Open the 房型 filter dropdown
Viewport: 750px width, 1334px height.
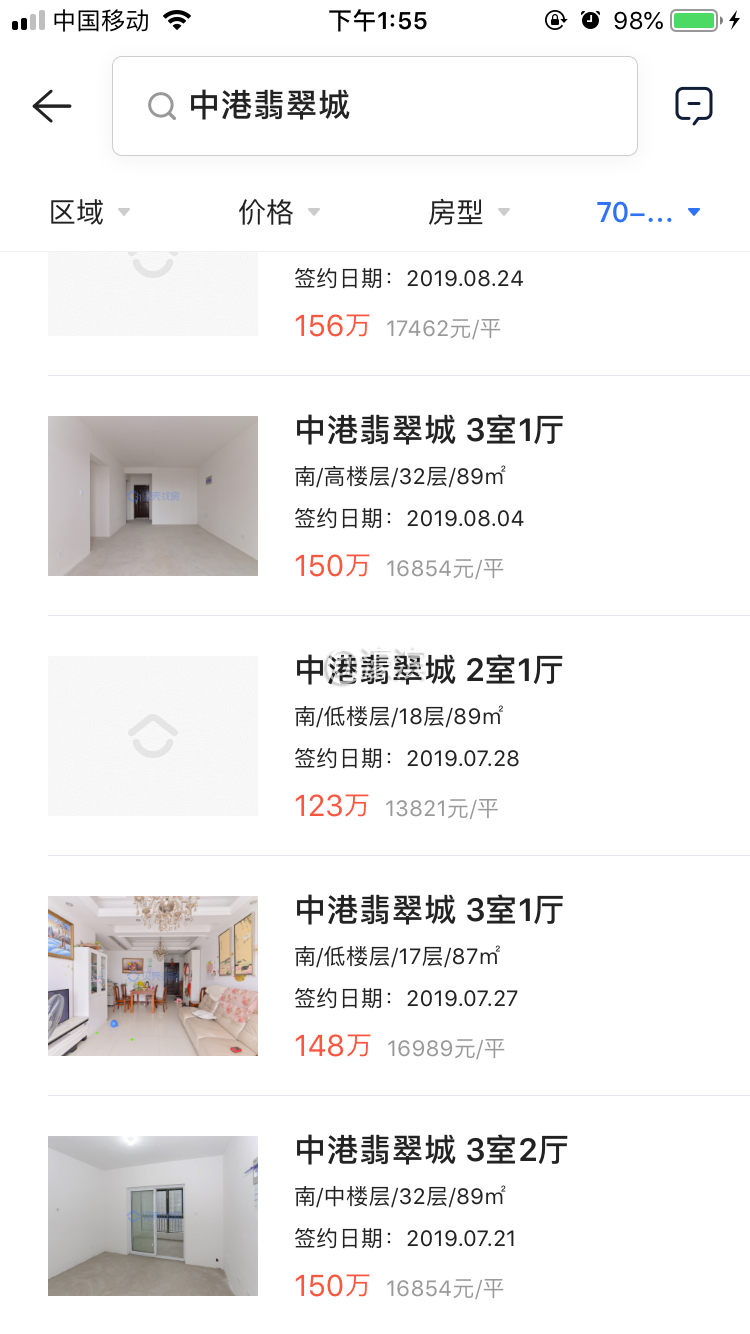coord(468,212)
